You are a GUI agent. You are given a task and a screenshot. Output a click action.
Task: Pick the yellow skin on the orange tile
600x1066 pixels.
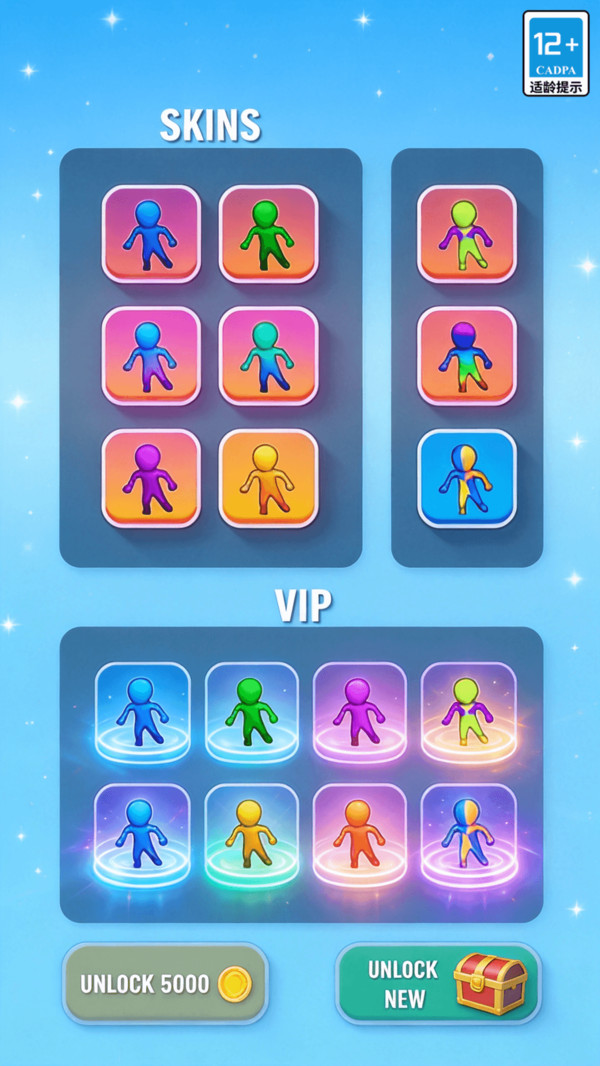pos(268,478)
